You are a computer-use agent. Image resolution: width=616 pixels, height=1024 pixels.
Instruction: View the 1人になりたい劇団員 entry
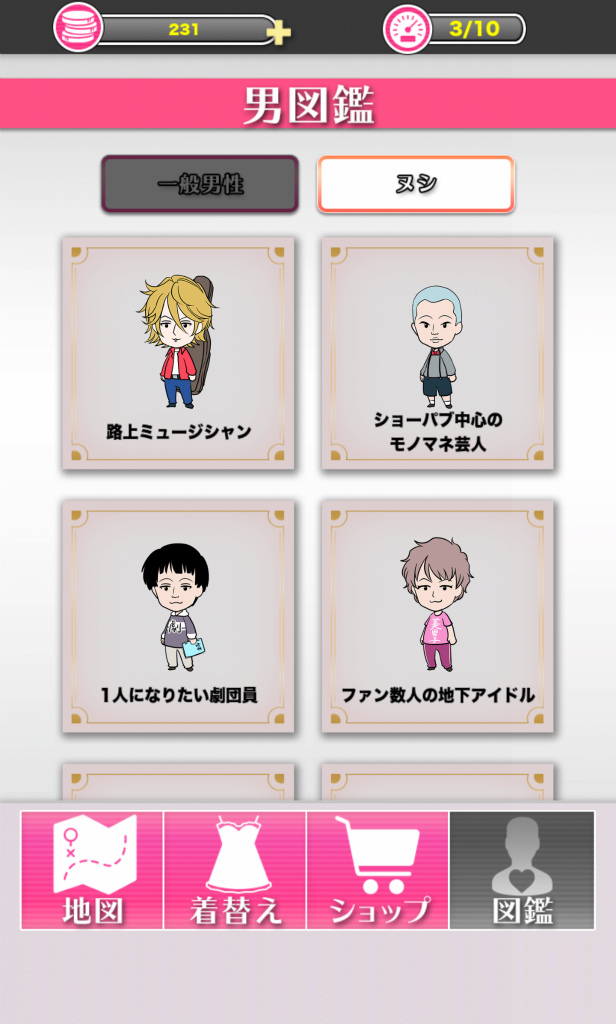click(178, 616)
